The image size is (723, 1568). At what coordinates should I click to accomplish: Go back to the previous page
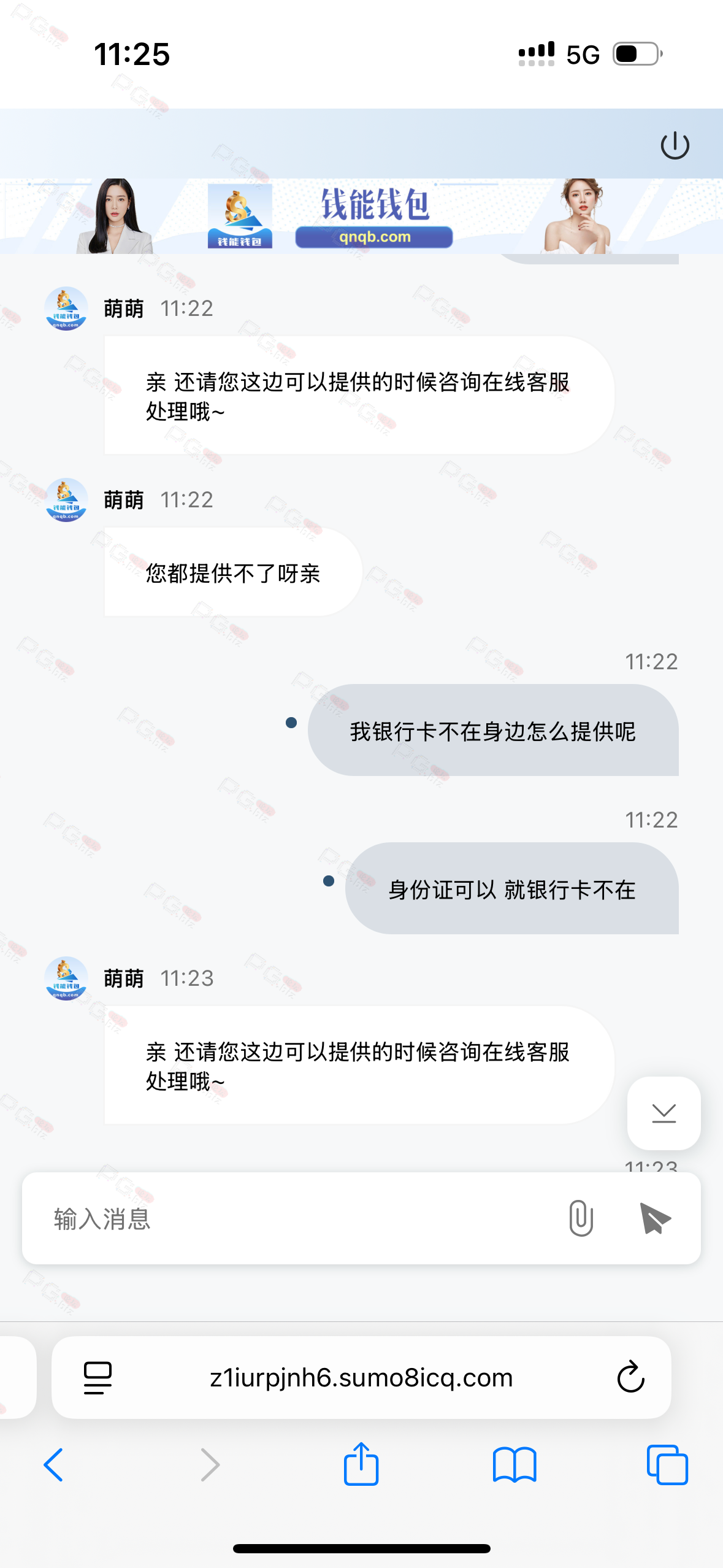tap(54, 1465)
